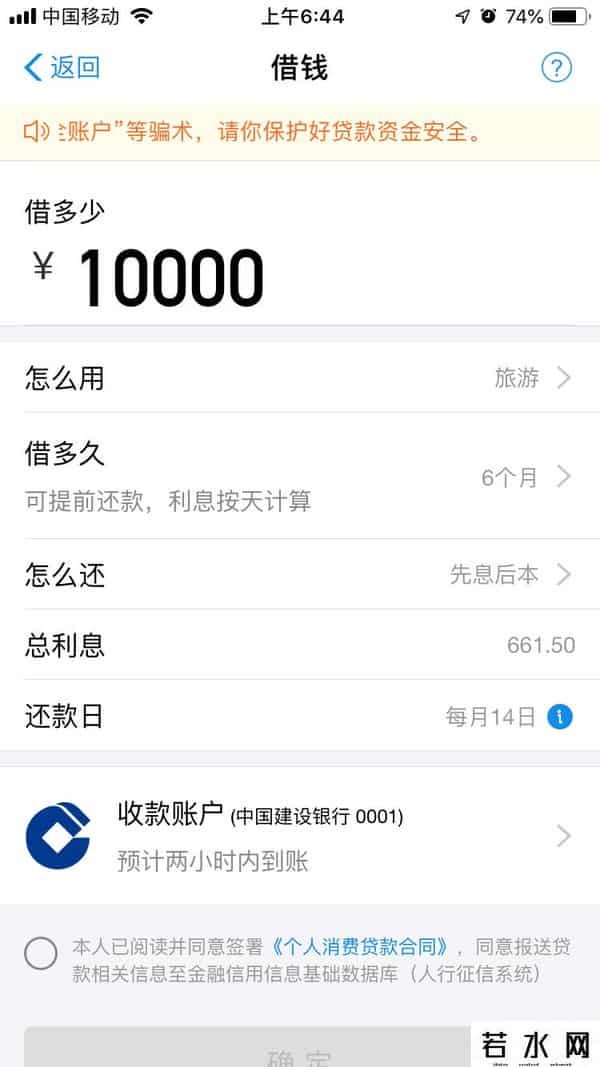The image size is (600, 1067).
Task: Tap the 确定 confirm button
Action: click(250, 1054)
